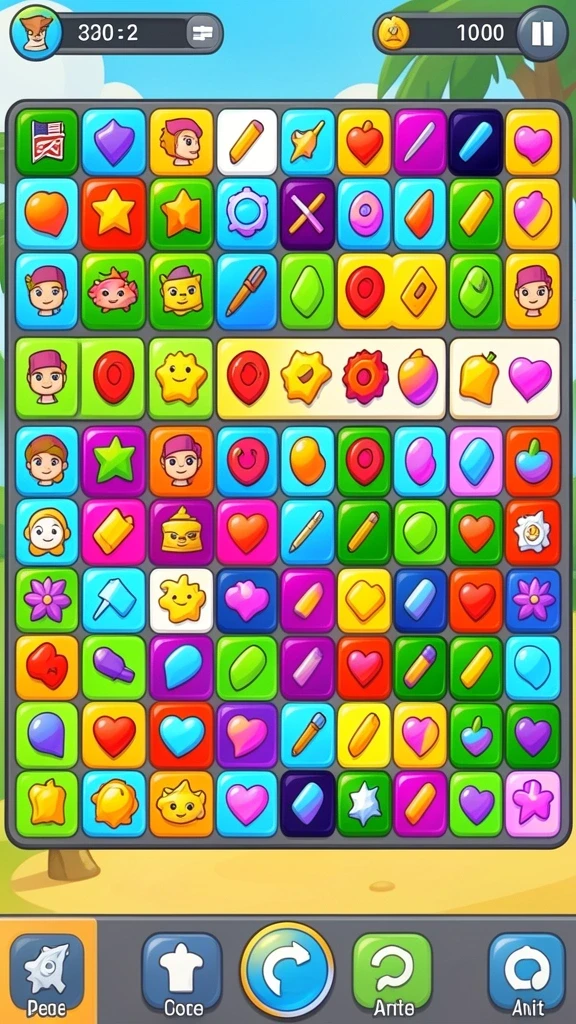This screenshot has width=576, height=1024.
Task: Select the purple tile with yellow X
Action: coord(307,214)
